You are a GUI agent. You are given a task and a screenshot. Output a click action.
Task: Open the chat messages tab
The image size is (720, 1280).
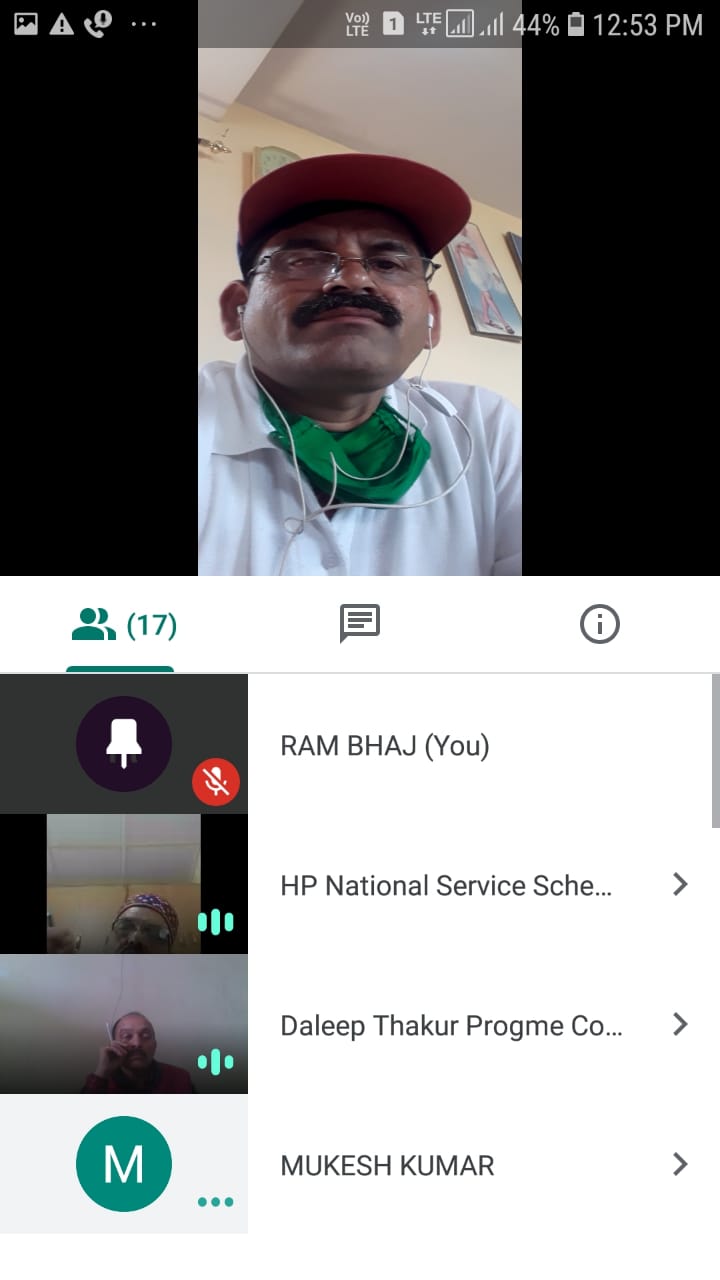tap(360, 625)
